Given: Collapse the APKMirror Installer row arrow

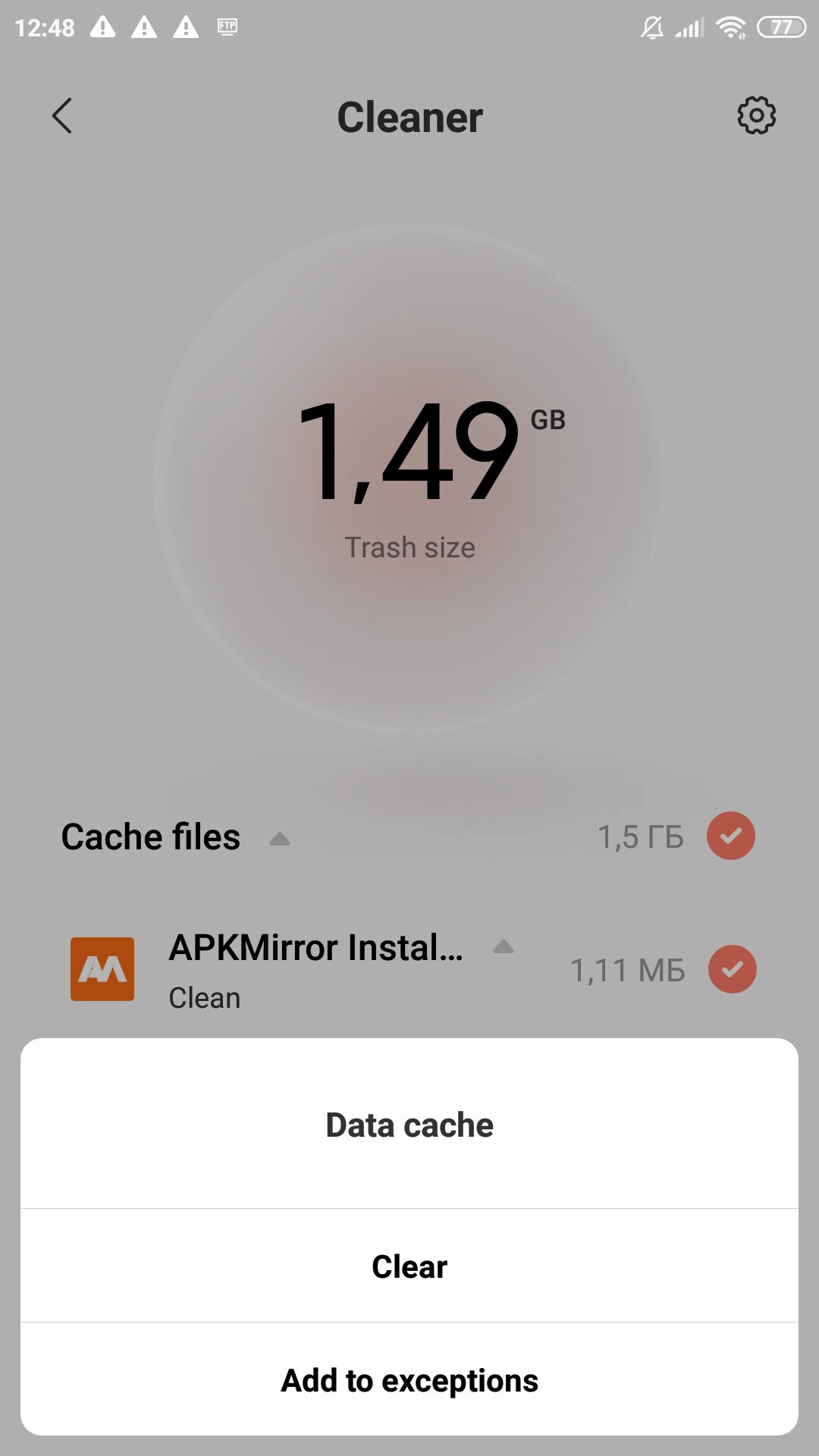Looking at the screenshot, I should (504, 946).
